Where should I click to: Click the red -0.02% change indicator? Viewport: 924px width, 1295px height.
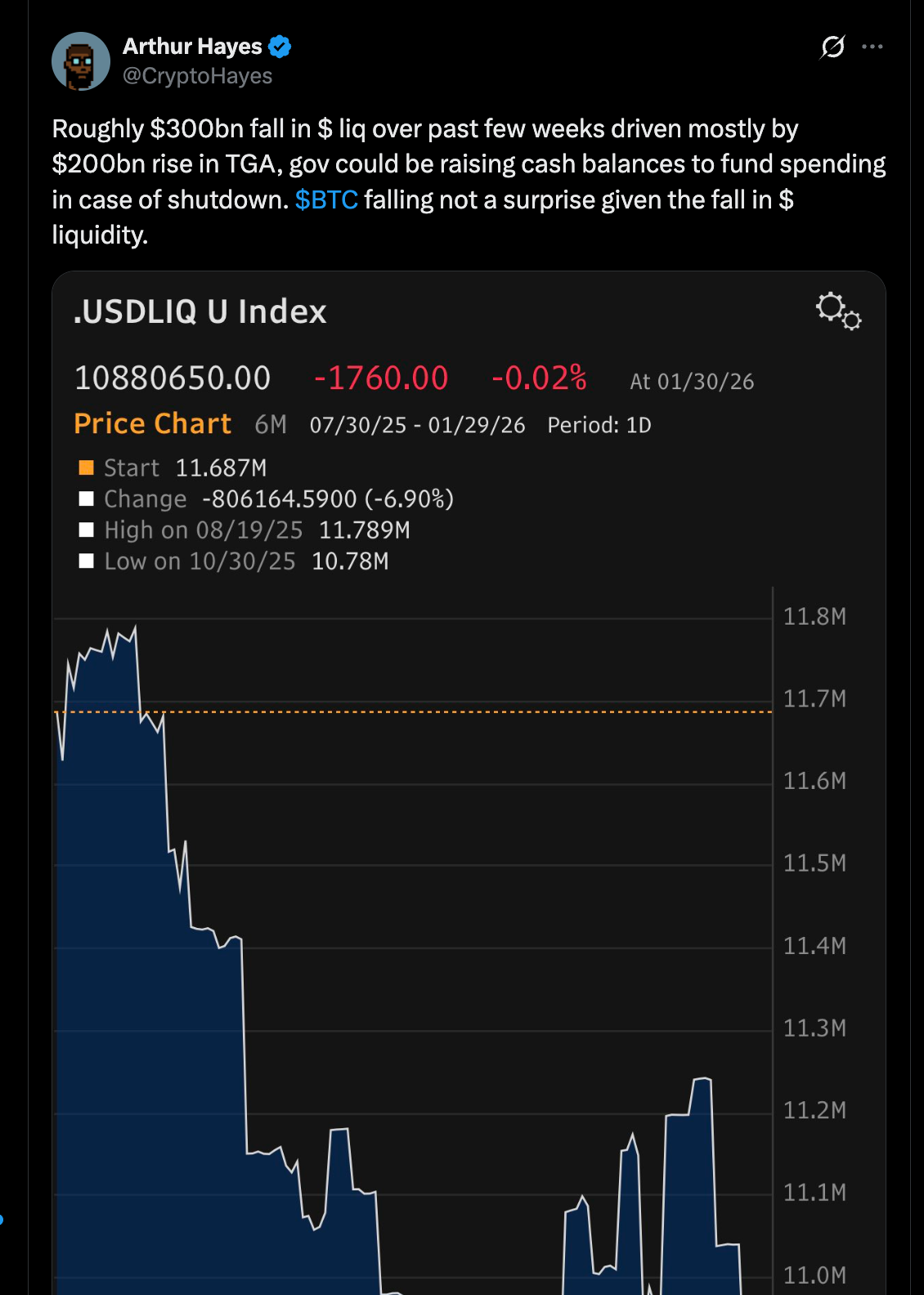coord(539,378)
